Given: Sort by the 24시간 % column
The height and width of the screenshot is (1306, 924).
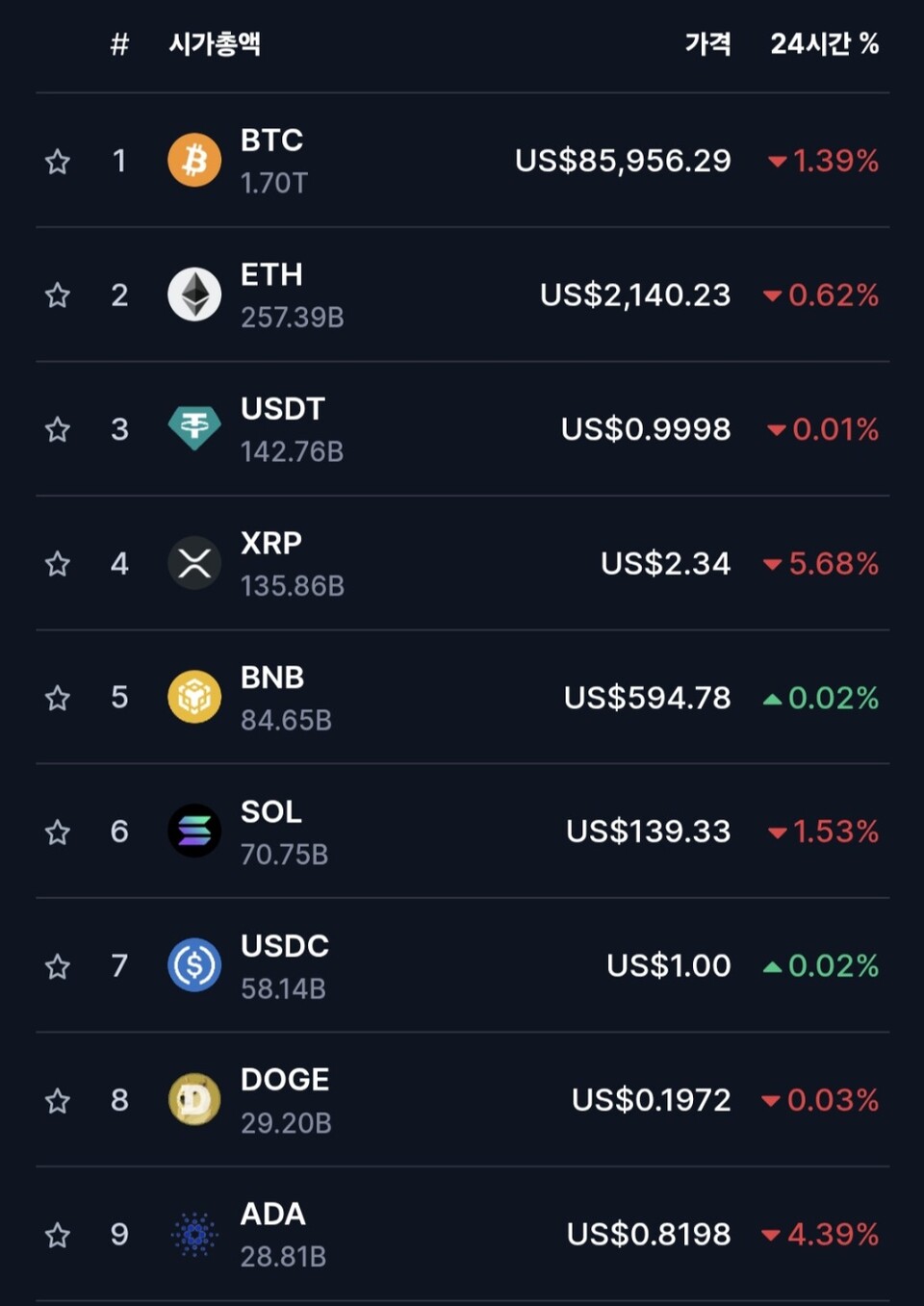Looking at the screenshot, I should point(824,44).
